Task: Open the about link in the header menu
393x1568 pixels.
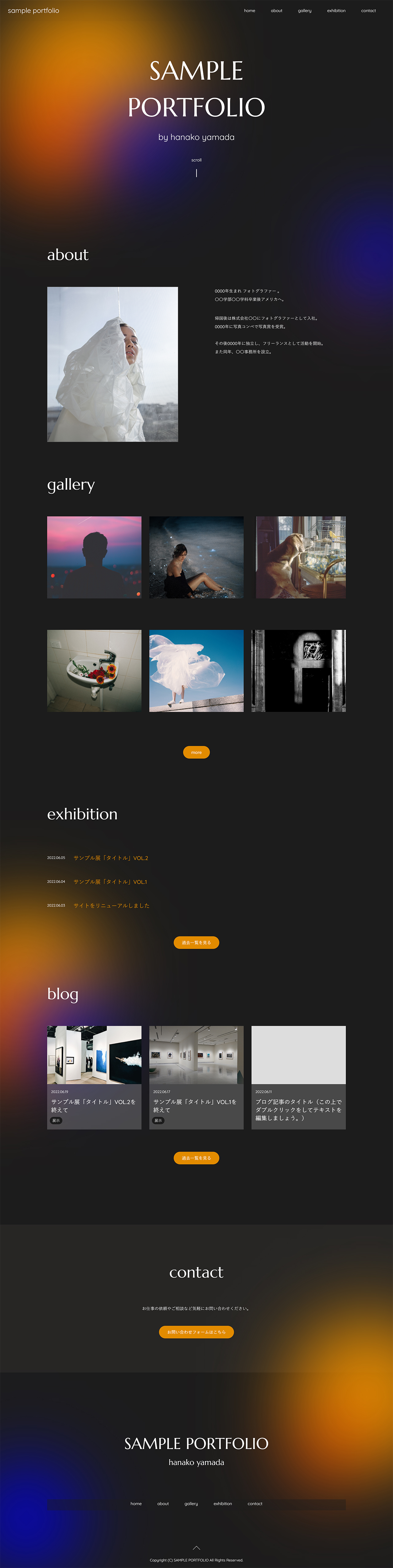Action: pyautogui.click(x=276, y=11)
